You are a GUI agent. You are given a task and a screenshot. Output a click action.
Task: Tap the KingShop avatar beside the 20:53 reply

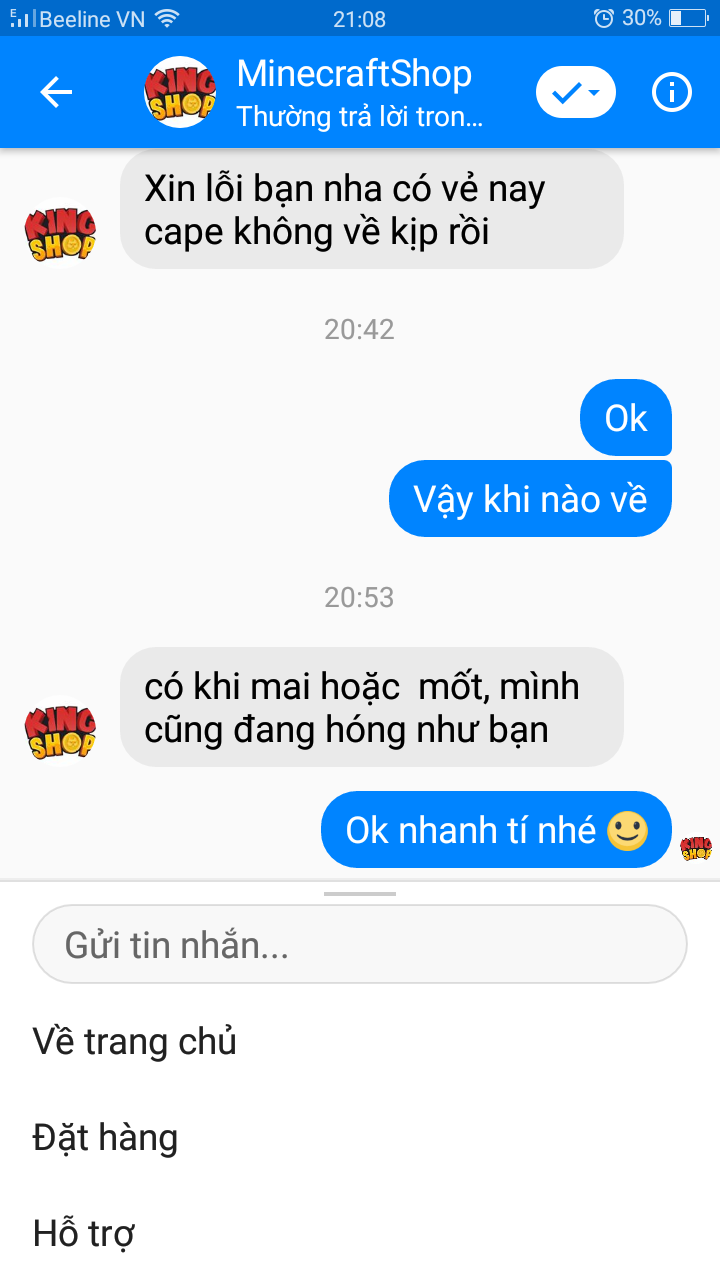(x=60, y=730)
